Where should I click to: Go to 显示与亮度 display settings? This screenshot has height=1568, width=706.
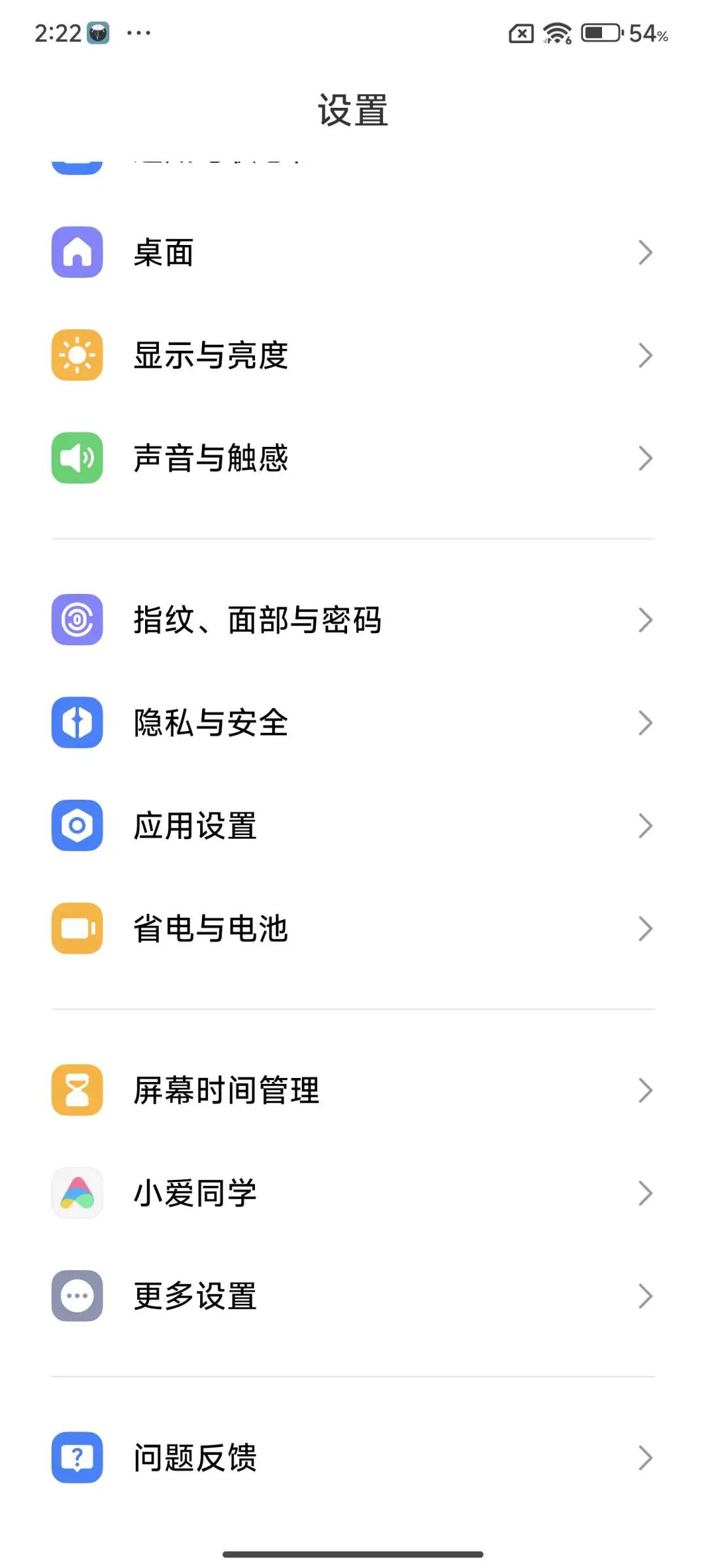coord(353,355)
